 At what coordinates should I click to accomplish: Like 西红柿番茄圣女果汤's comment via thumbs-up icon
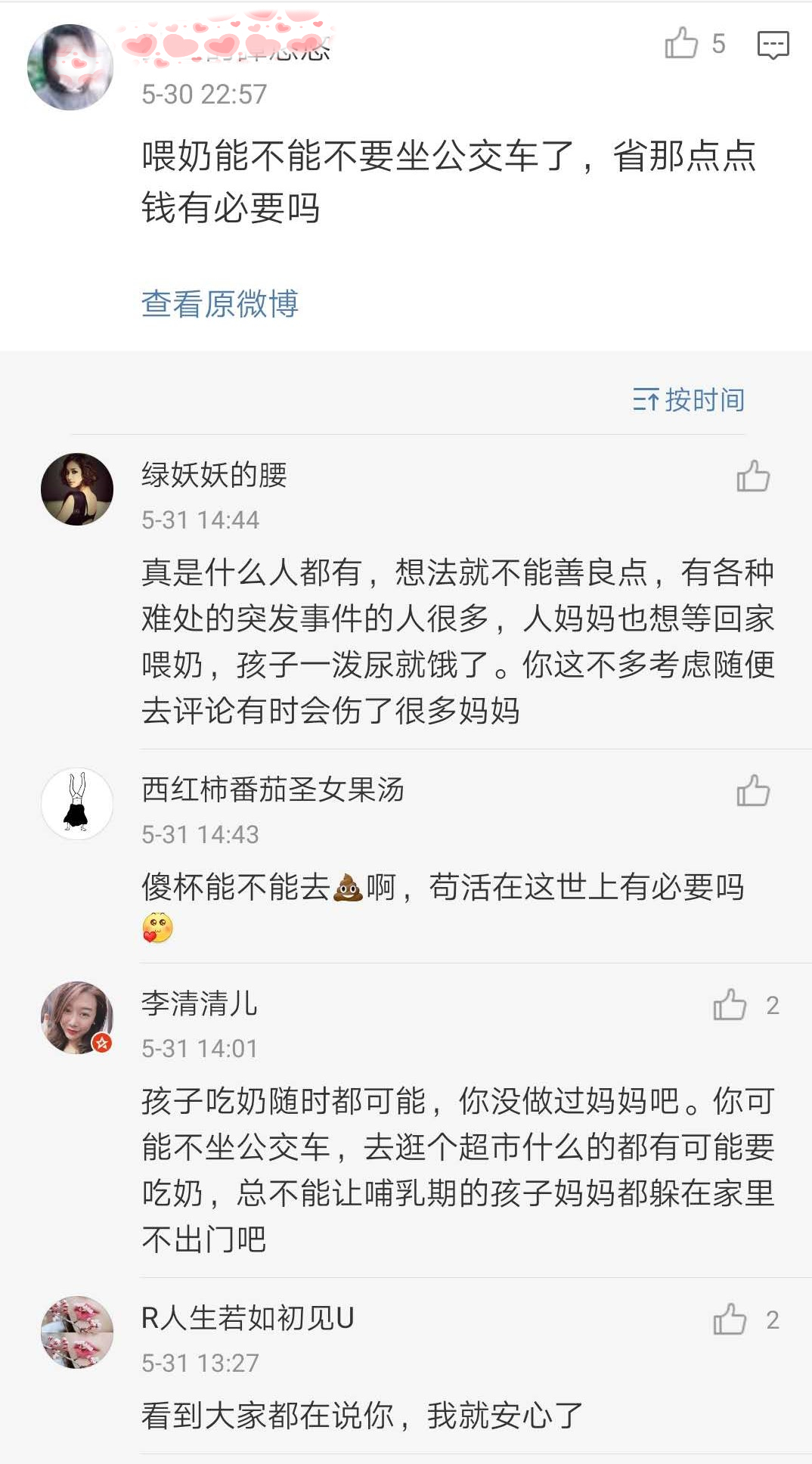tap(754, 792)
